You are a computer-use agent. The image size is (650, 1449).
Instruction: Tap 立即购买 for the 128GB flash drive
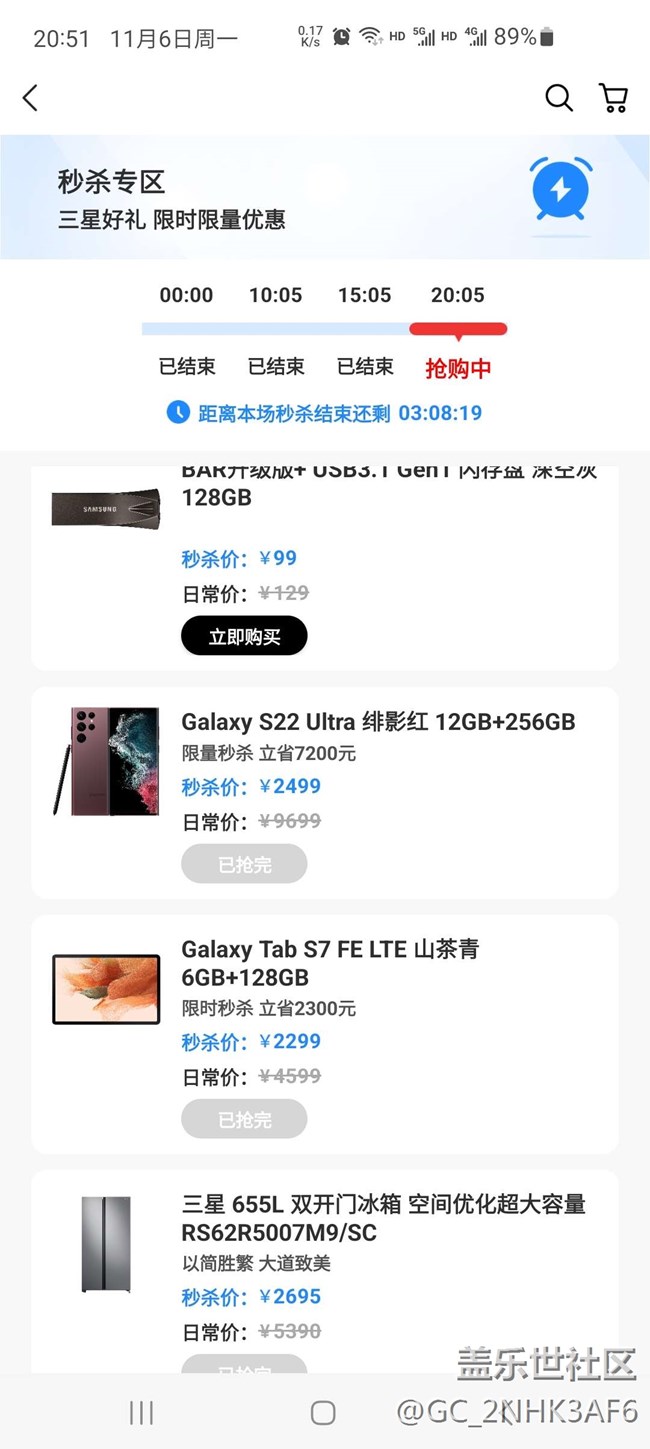(x=244, y=636)
